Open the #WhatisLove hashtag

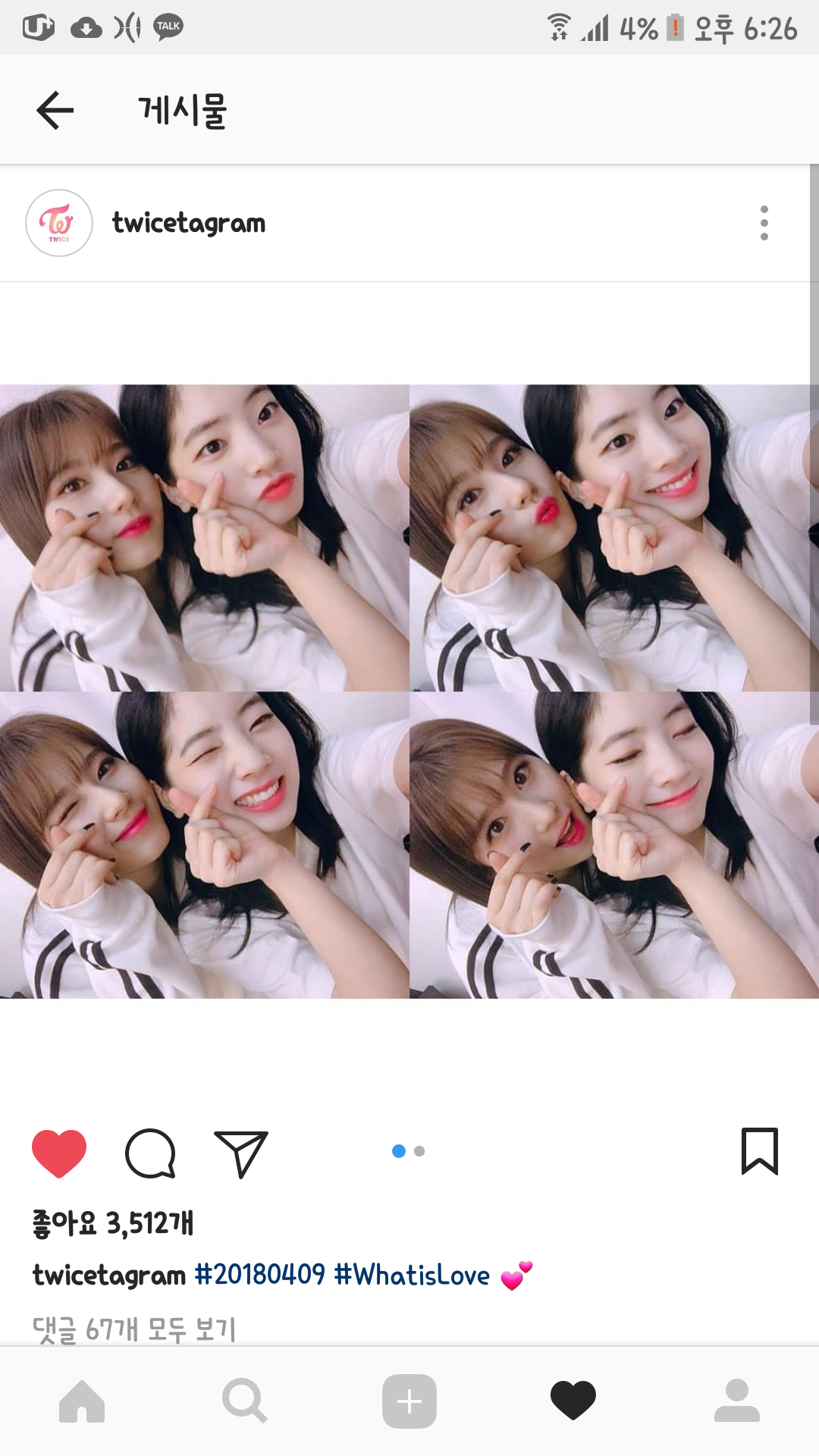tap(413, 1275)
